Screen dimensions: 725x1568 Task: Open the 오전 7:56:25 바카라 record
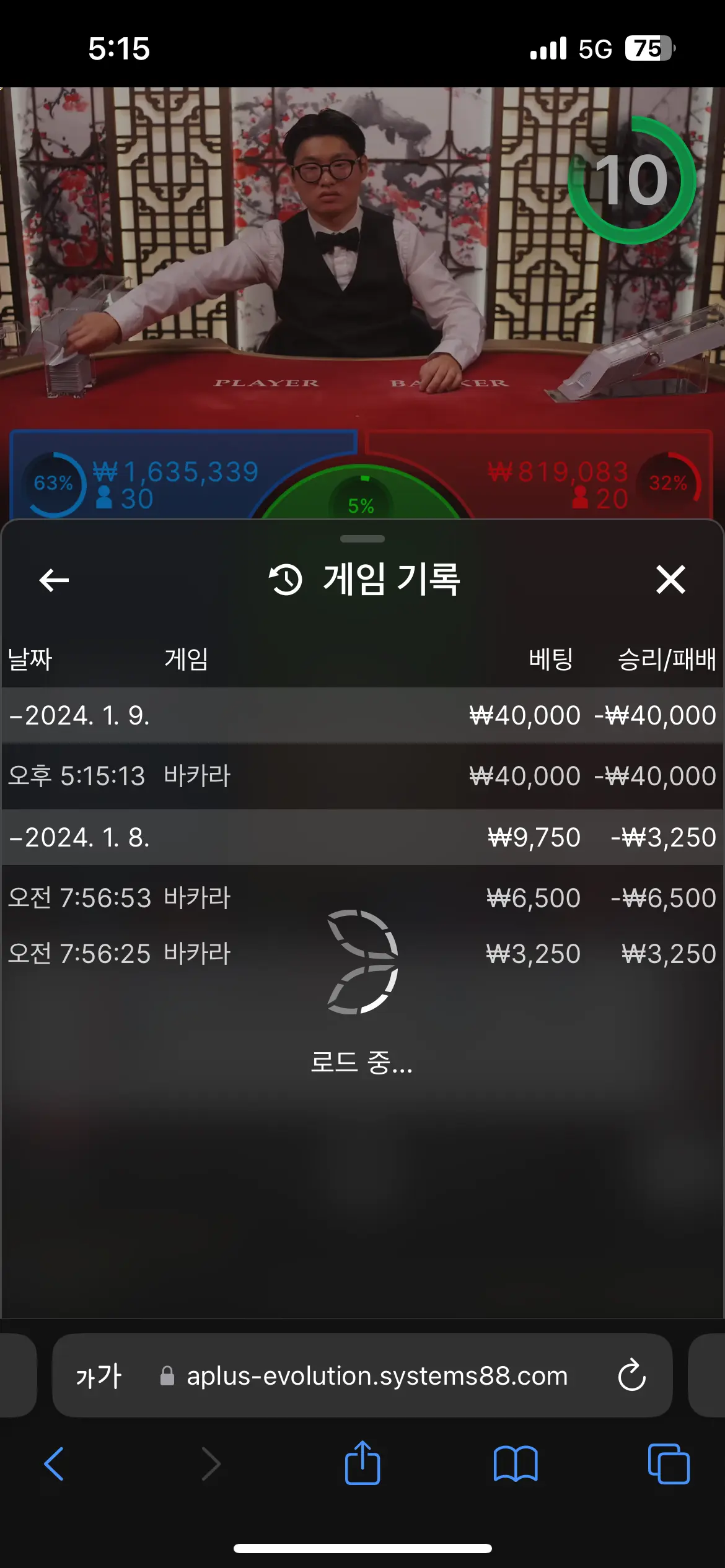[362, 954]
